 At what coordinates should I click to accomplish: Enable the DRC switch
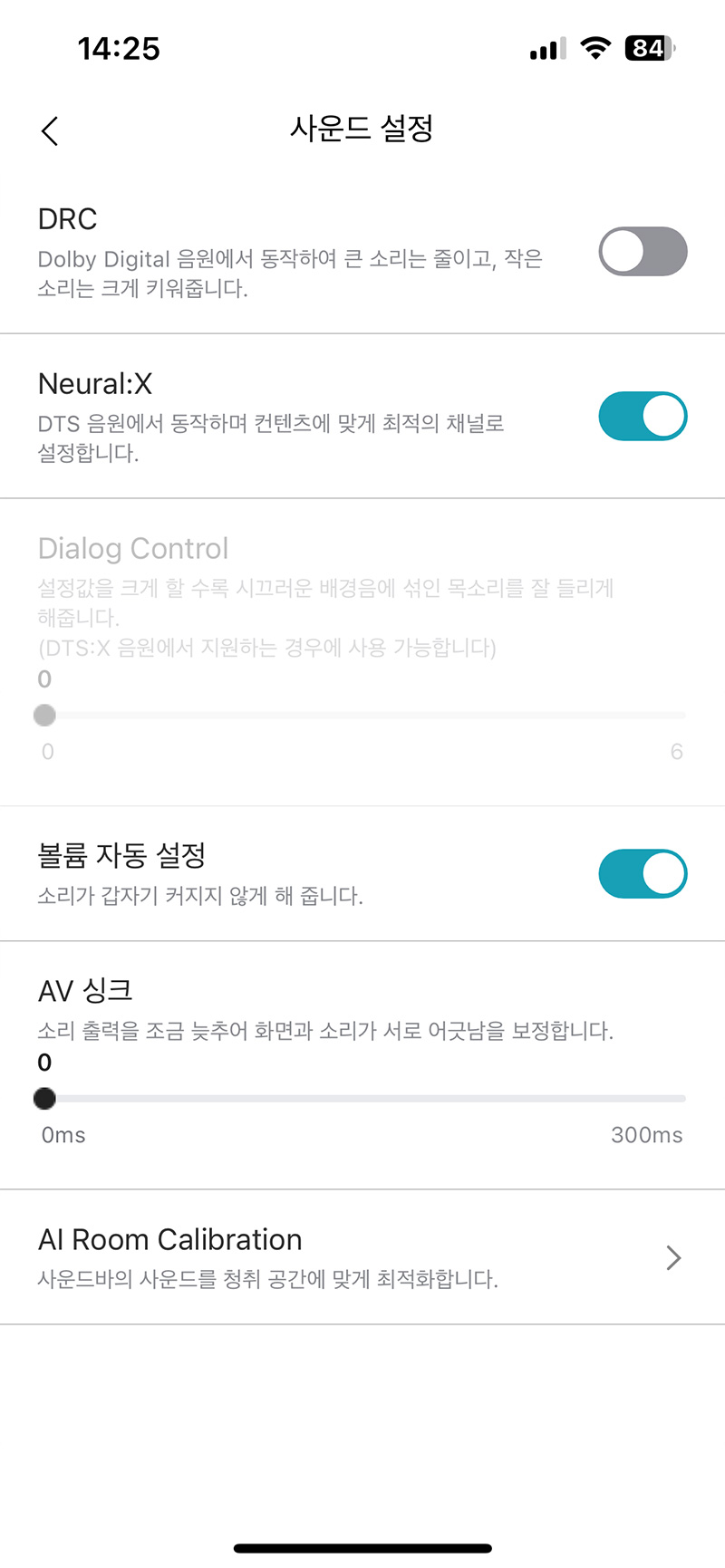coord(643,251)
